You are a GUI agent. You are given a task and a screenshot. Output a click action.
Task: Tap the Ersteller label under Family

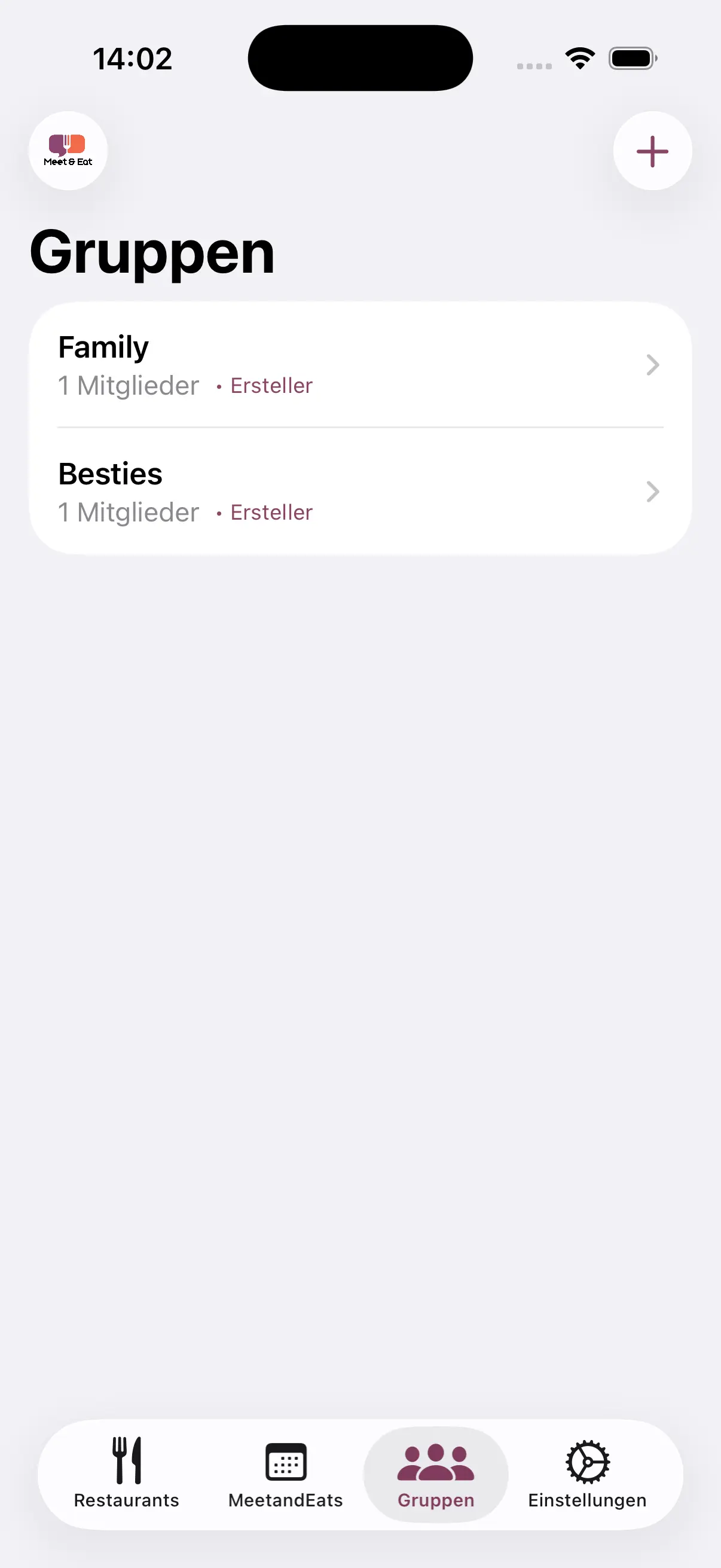coord(271,385)
